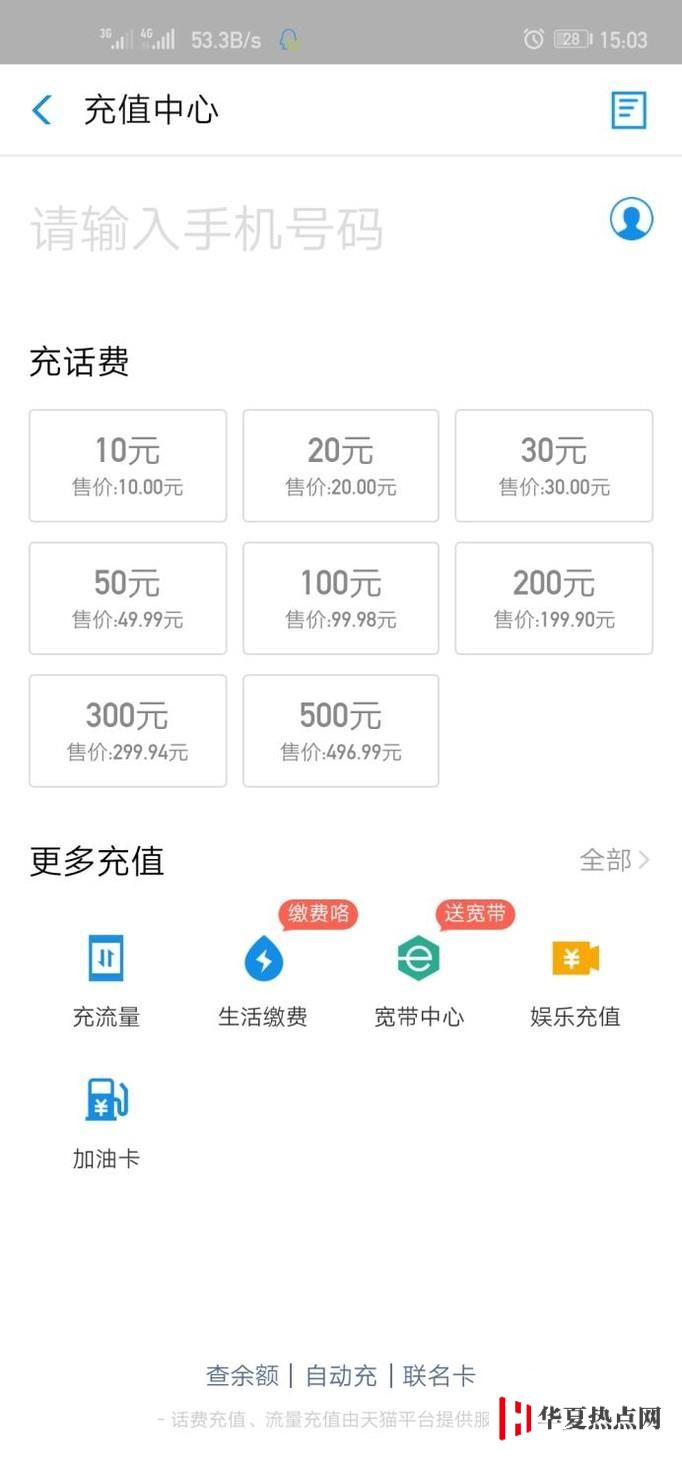The height and width of the screenshot is (1458, 682).
Task: Open 充流量 data recharge
Action: click(x=106, y=980)
